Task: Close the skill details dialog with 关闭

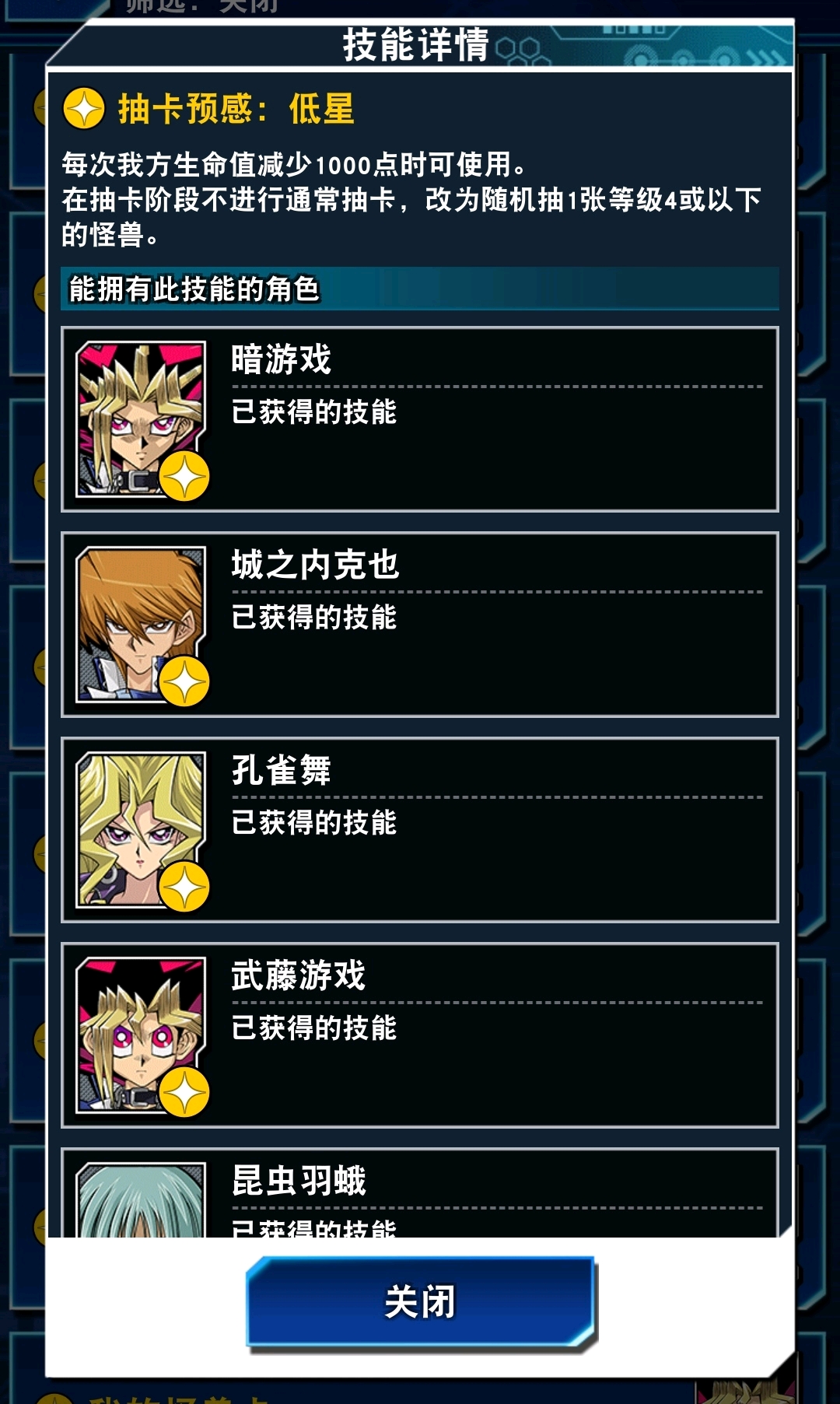Action: pyautogui.click(x=421, y=1302)
